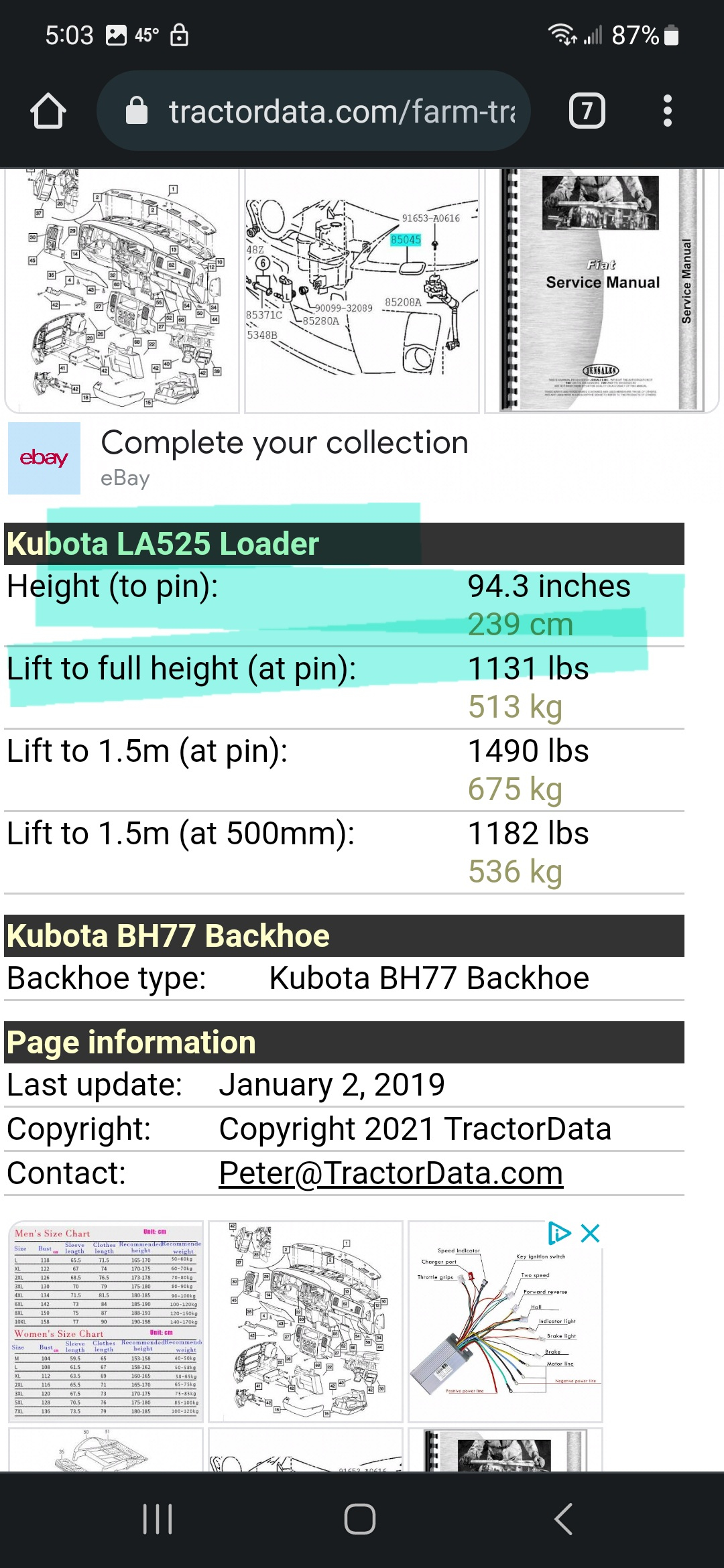Go back using the system back button
Screen dimensions: 724x1568
pyautogui.click(x=564, y=1519)
